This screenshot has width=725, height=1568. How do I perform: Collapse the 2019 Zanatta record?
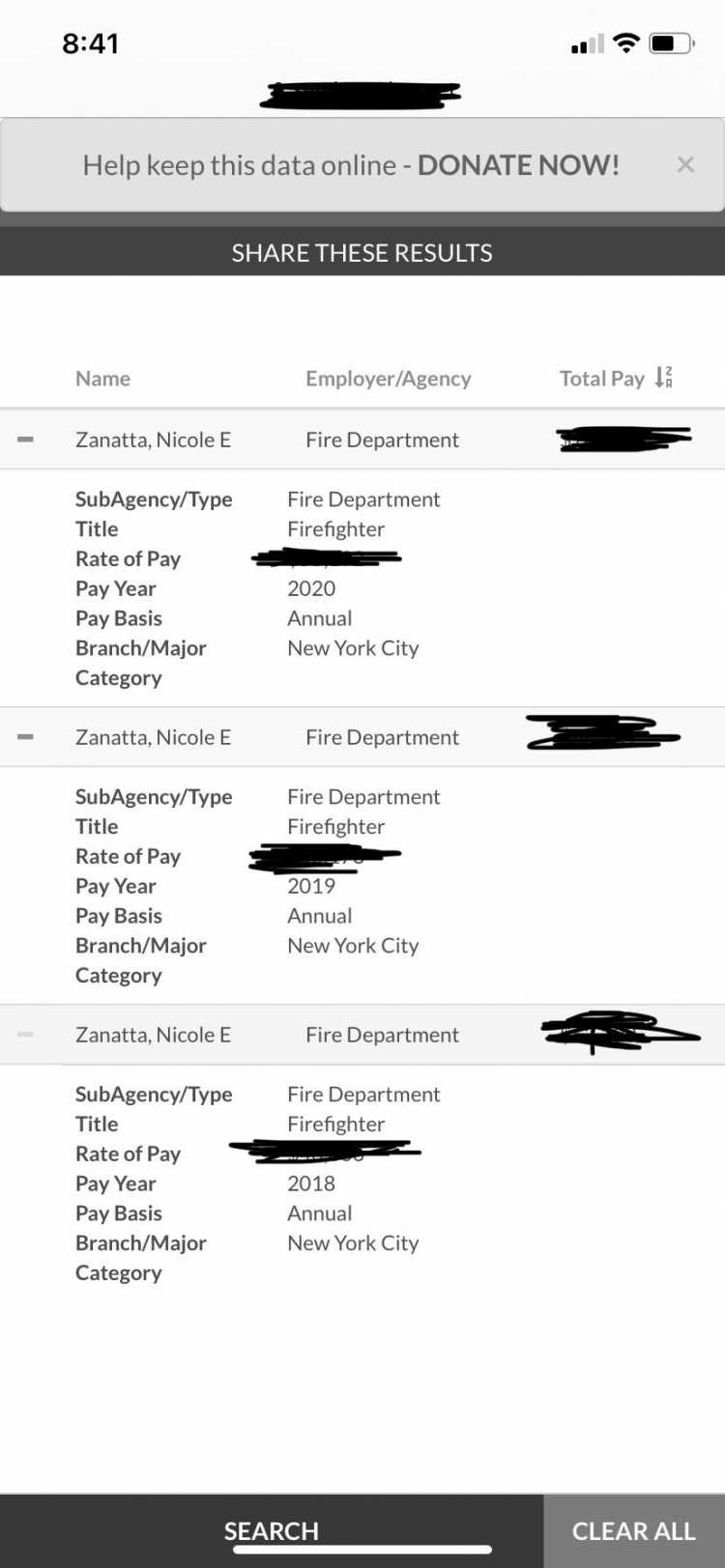click(x=26, y=737)
